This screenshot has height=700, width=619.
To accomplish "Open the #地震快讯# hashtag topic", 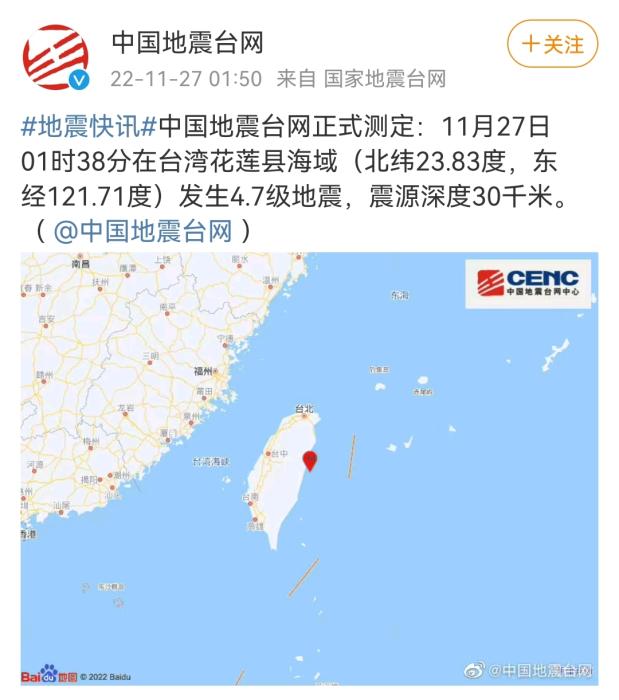I will pyautogui.click(x=89, y=129).
